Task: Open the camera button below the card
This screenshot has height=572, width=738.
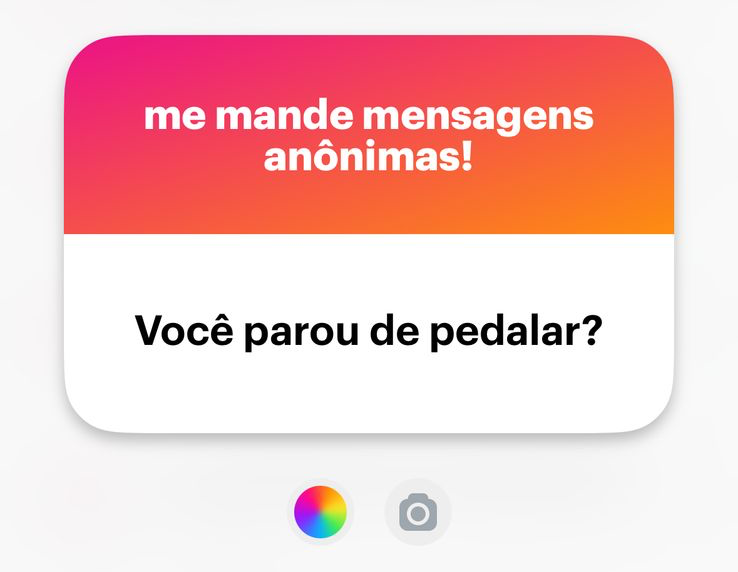Action: [418, 513]
